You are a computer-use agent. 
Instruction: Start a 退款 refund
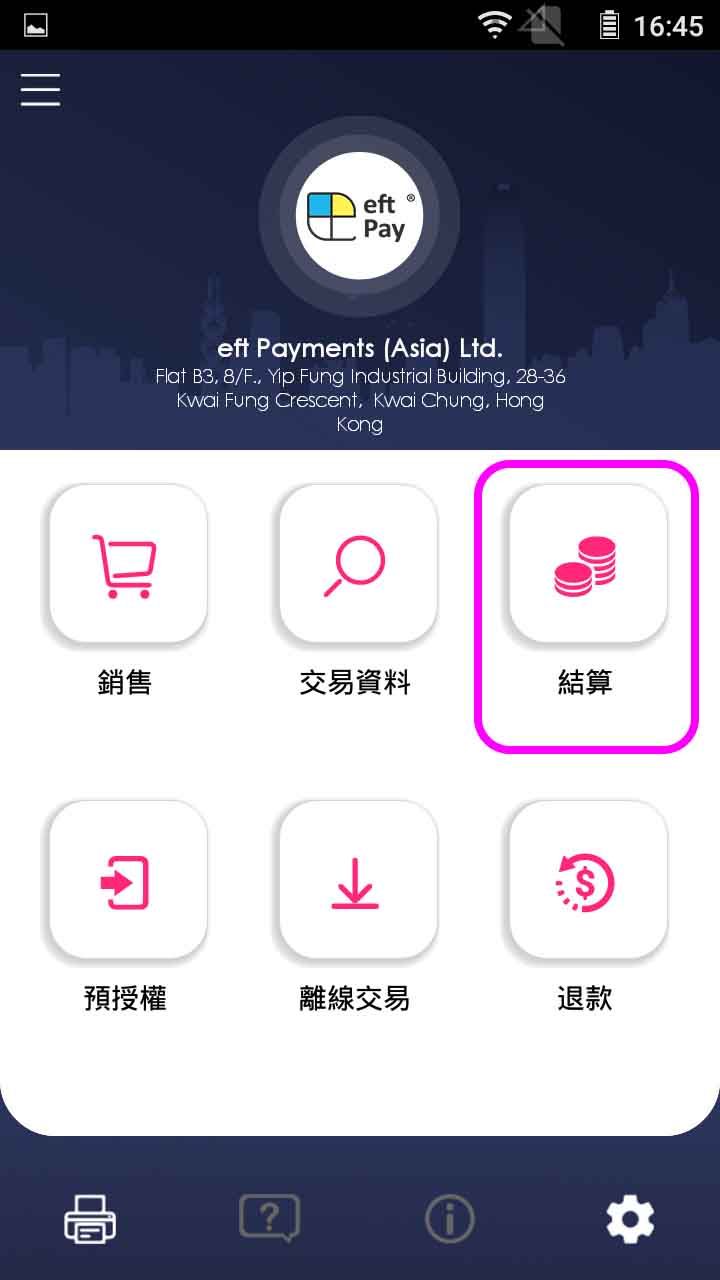[588, 880]
